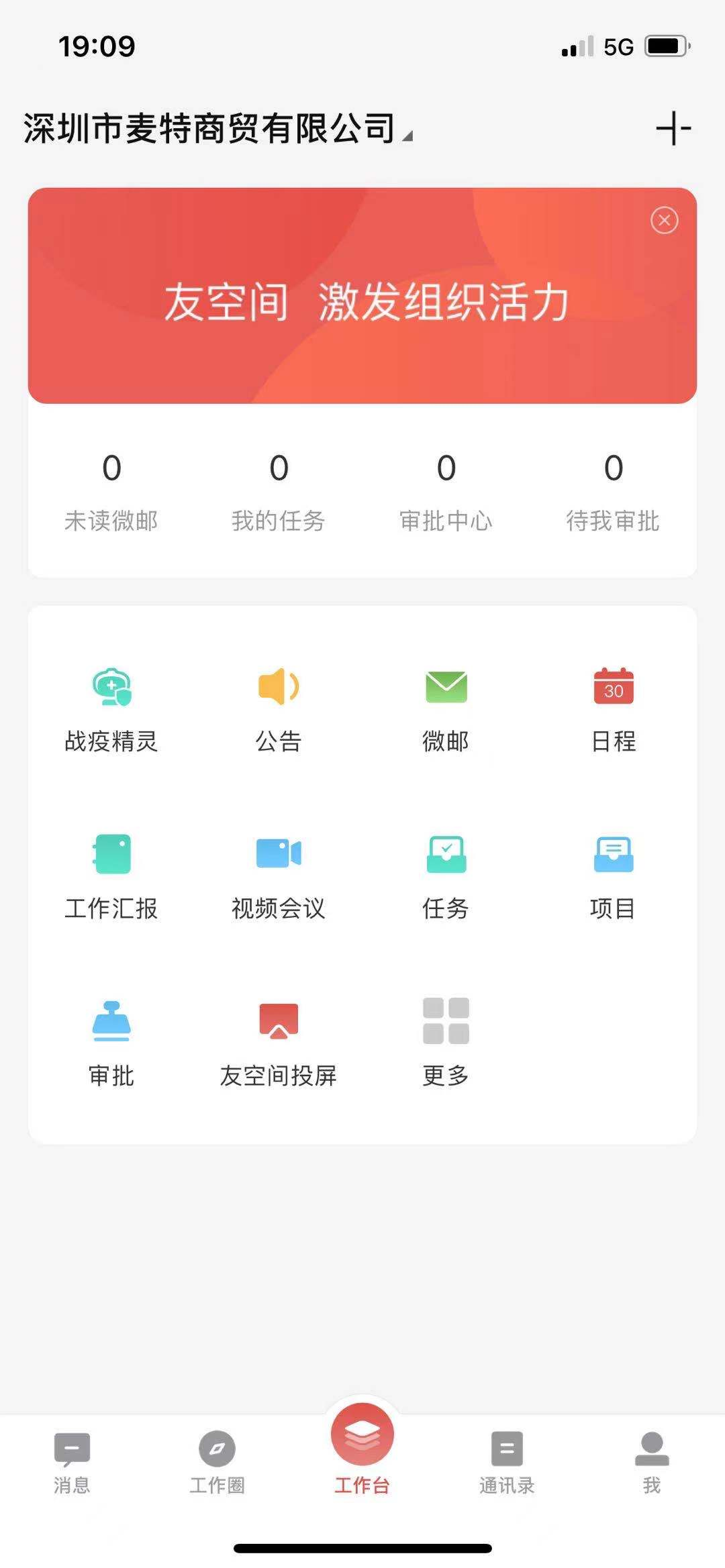Go to the 通讯录 contacts tab
The height and width of the screenshot is (1568, 725).
click(x=507, y=1463)
